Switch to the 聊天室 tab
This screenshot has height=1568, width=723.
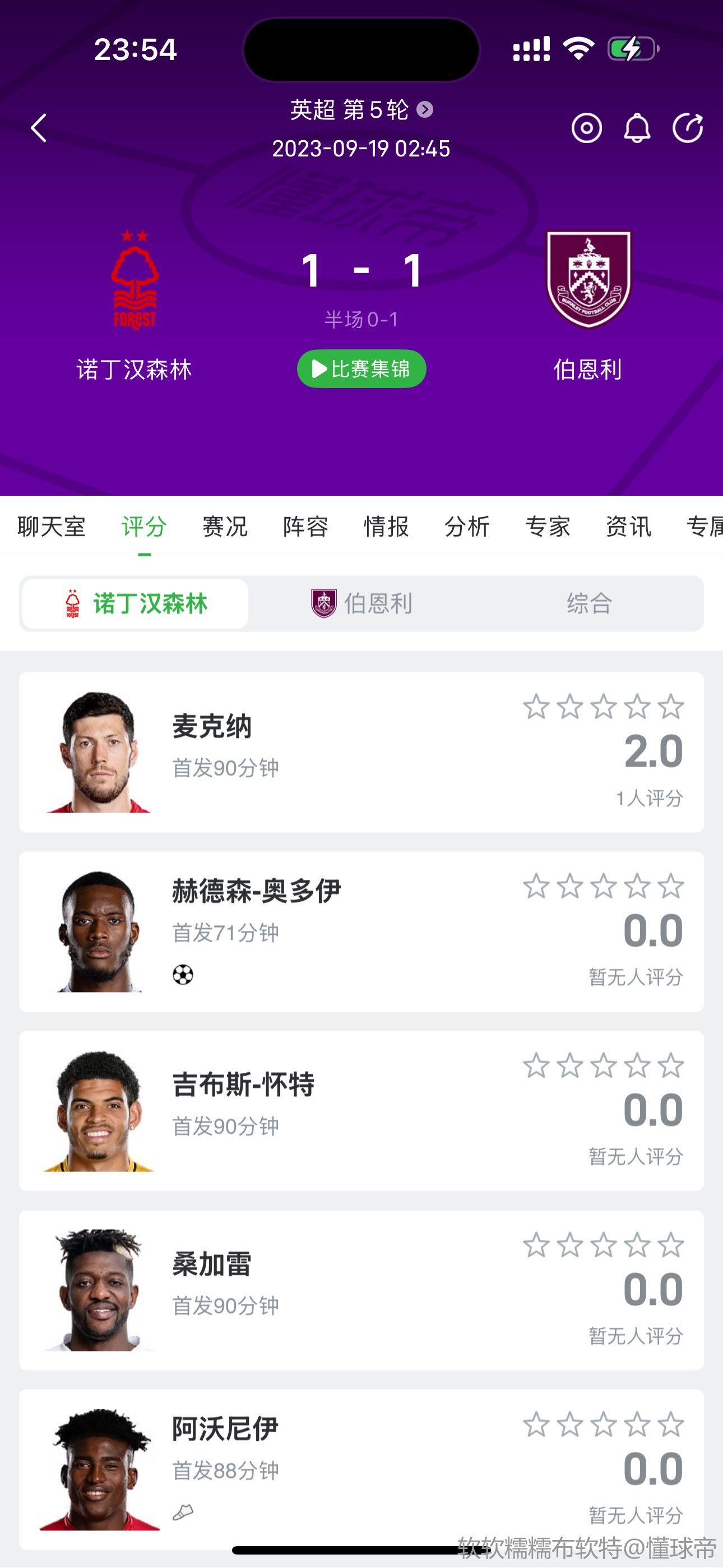pyautogui.click(x=52, y=527)
